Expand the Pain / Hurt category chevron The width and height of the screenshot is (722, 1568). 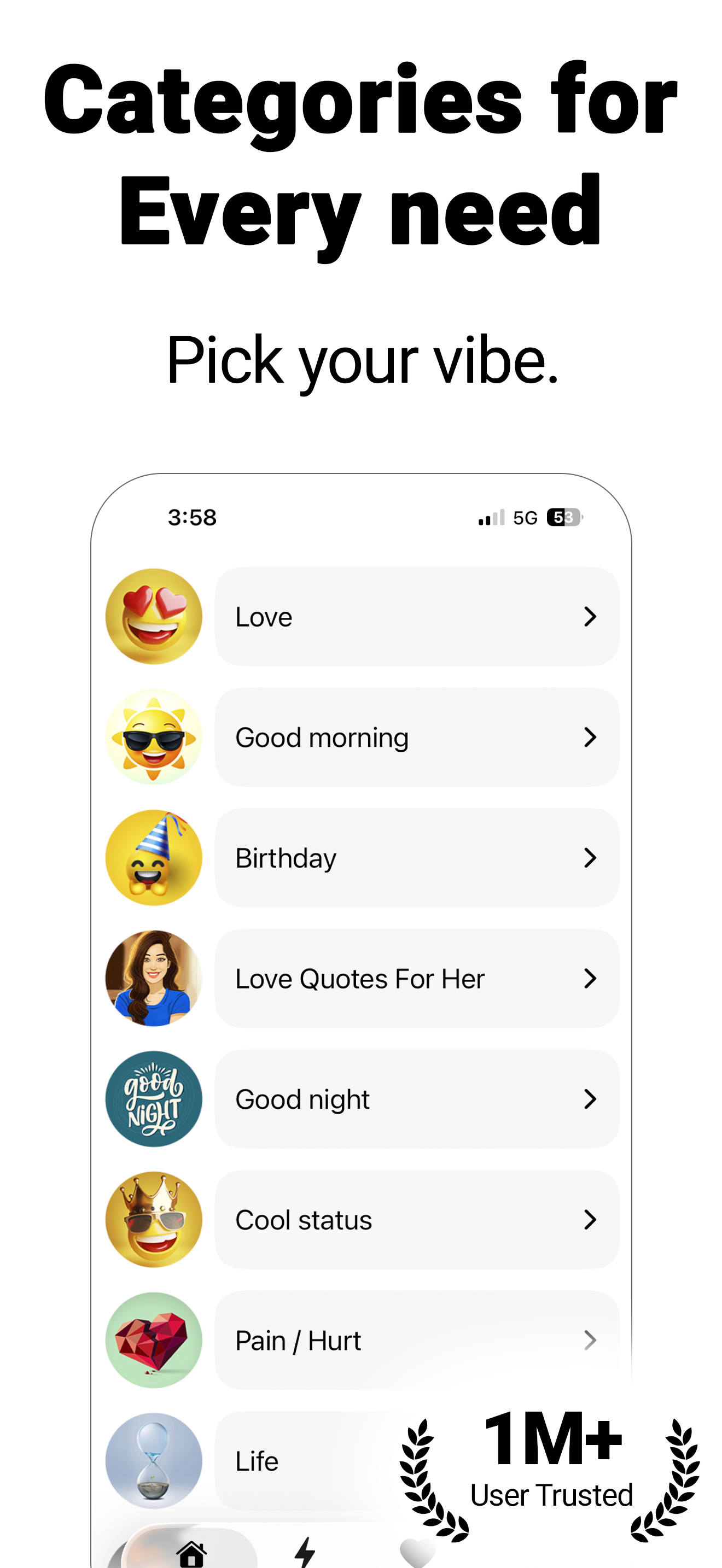591,1339
